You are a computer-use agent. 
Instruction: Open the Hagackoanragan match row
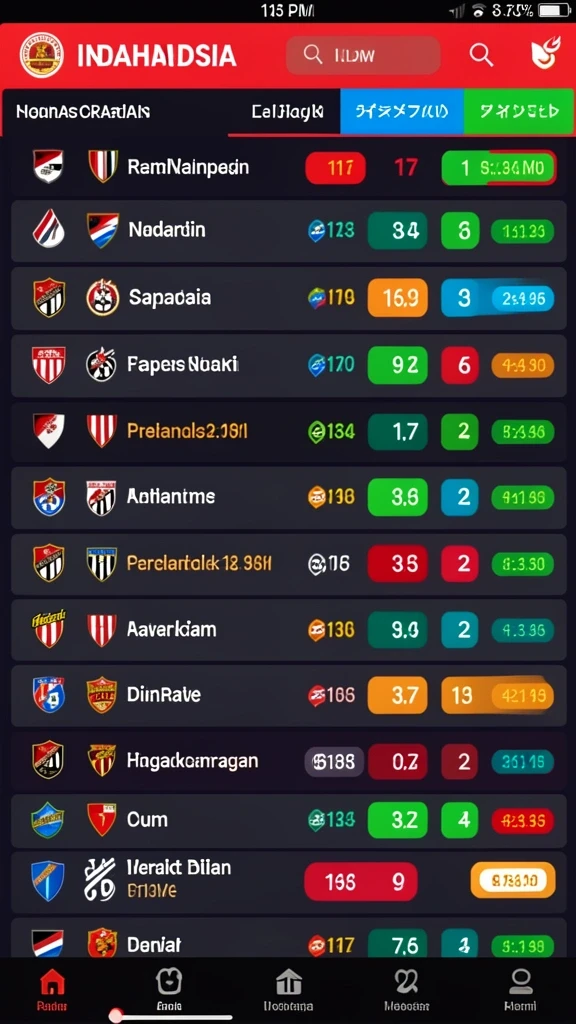(x=289, y=761)
